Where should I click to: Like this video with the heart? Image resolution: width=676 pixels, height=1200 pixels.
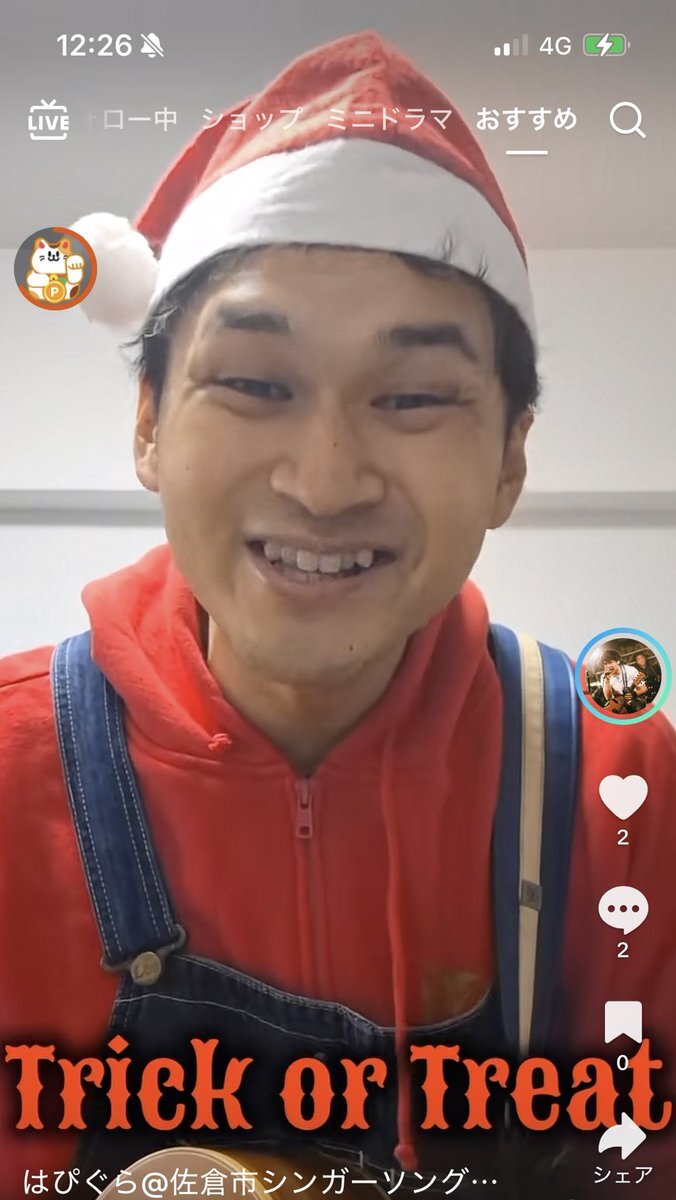pyautogui.click(x=623, y=797)
